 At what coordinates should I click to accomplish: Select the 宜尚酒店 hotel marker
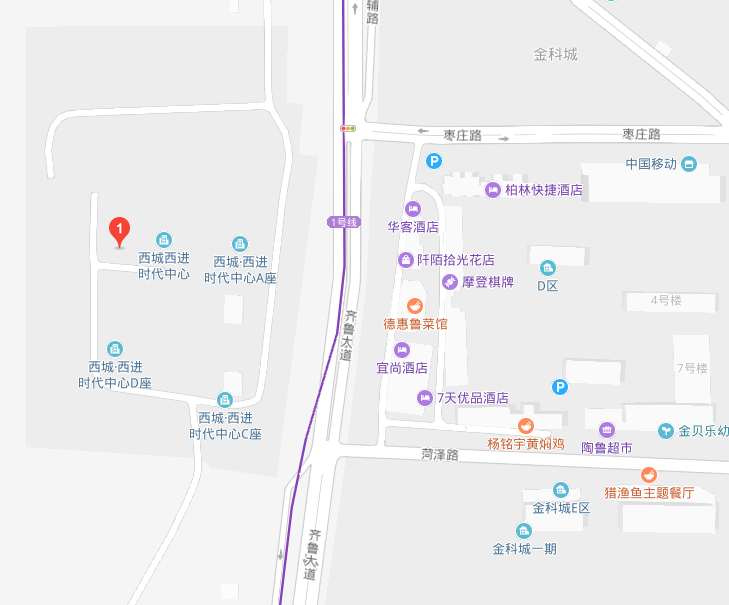coord(402,350)
